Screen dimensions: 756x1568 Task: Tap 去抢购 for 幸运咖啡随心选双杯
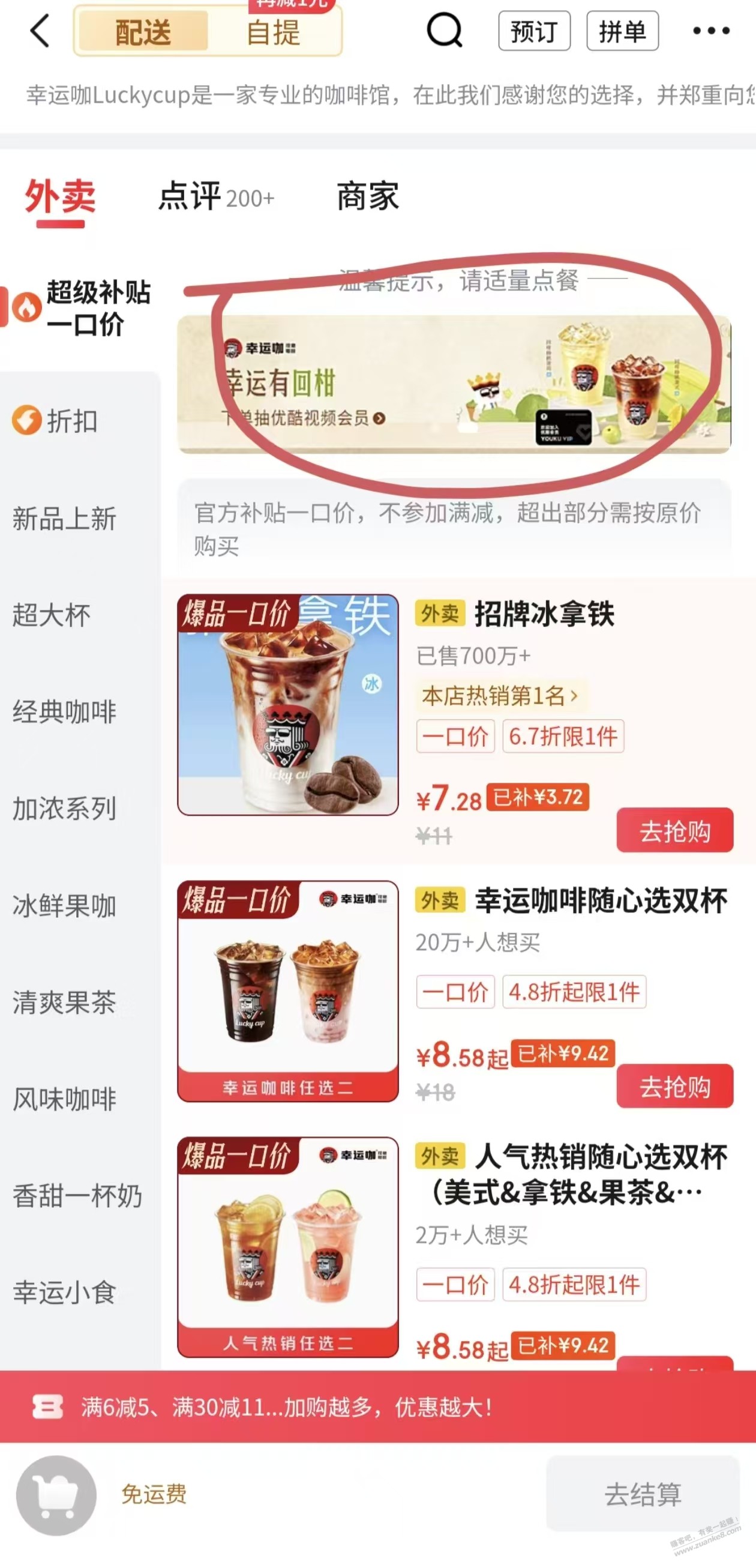tap(674, 1086)
